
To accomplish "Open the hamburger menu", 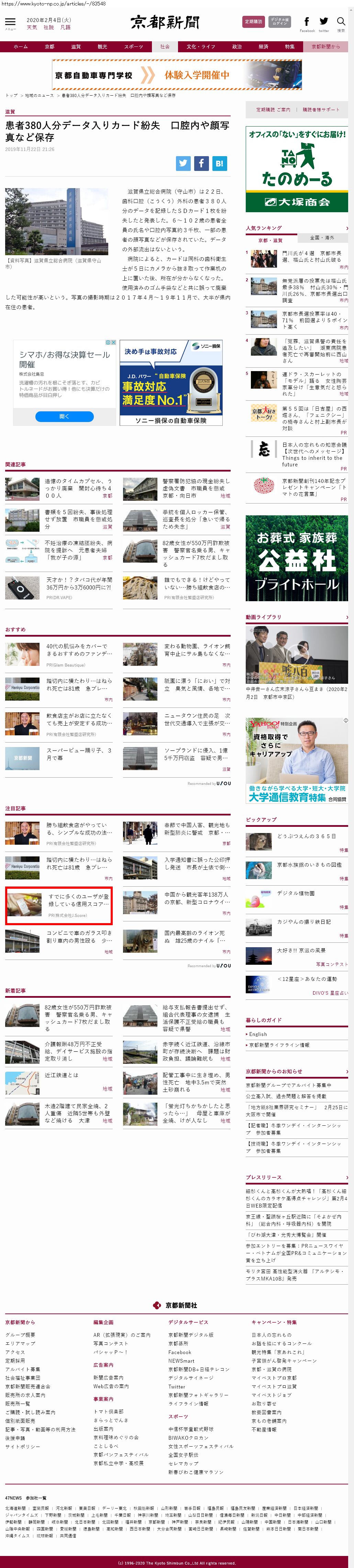I will point(10,22).
